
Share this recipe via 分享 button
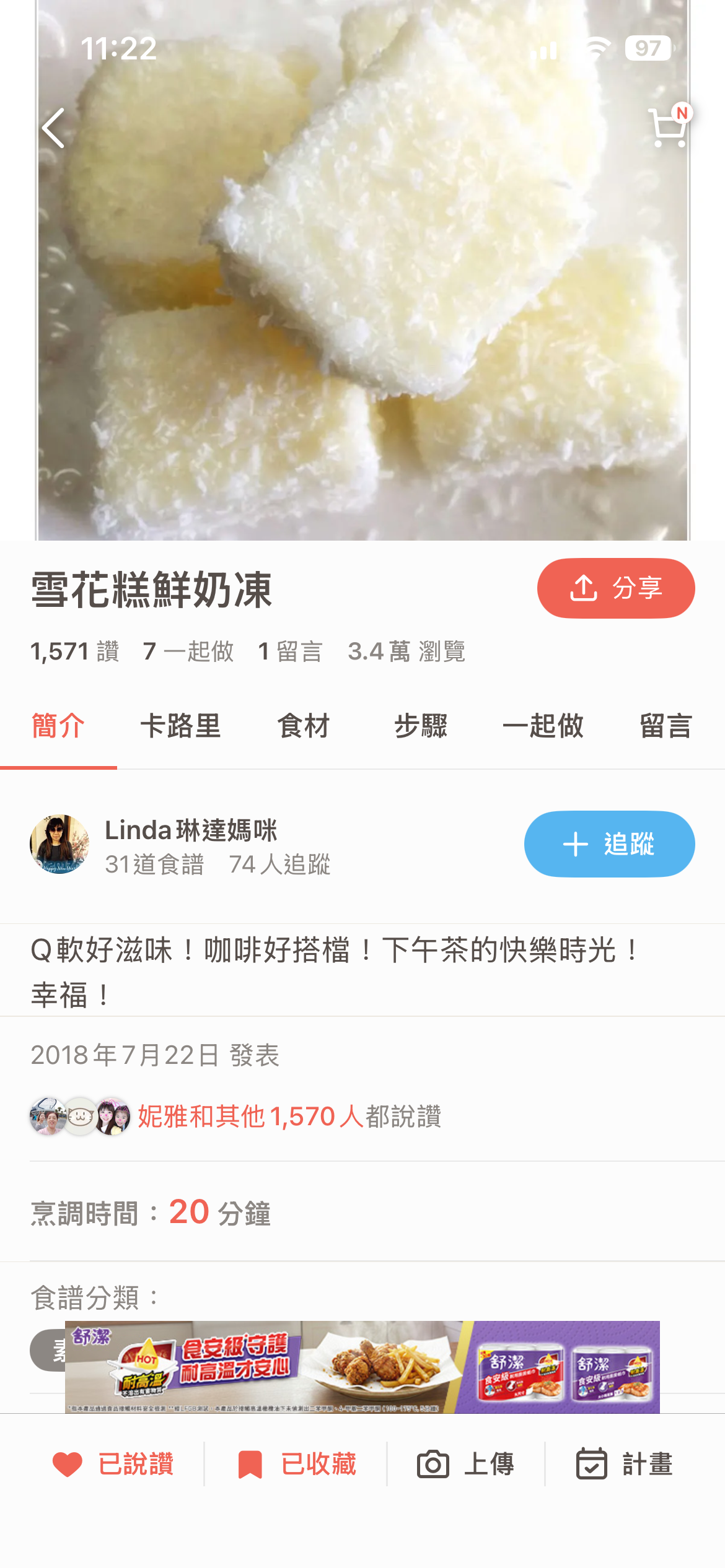click(615, 588)
